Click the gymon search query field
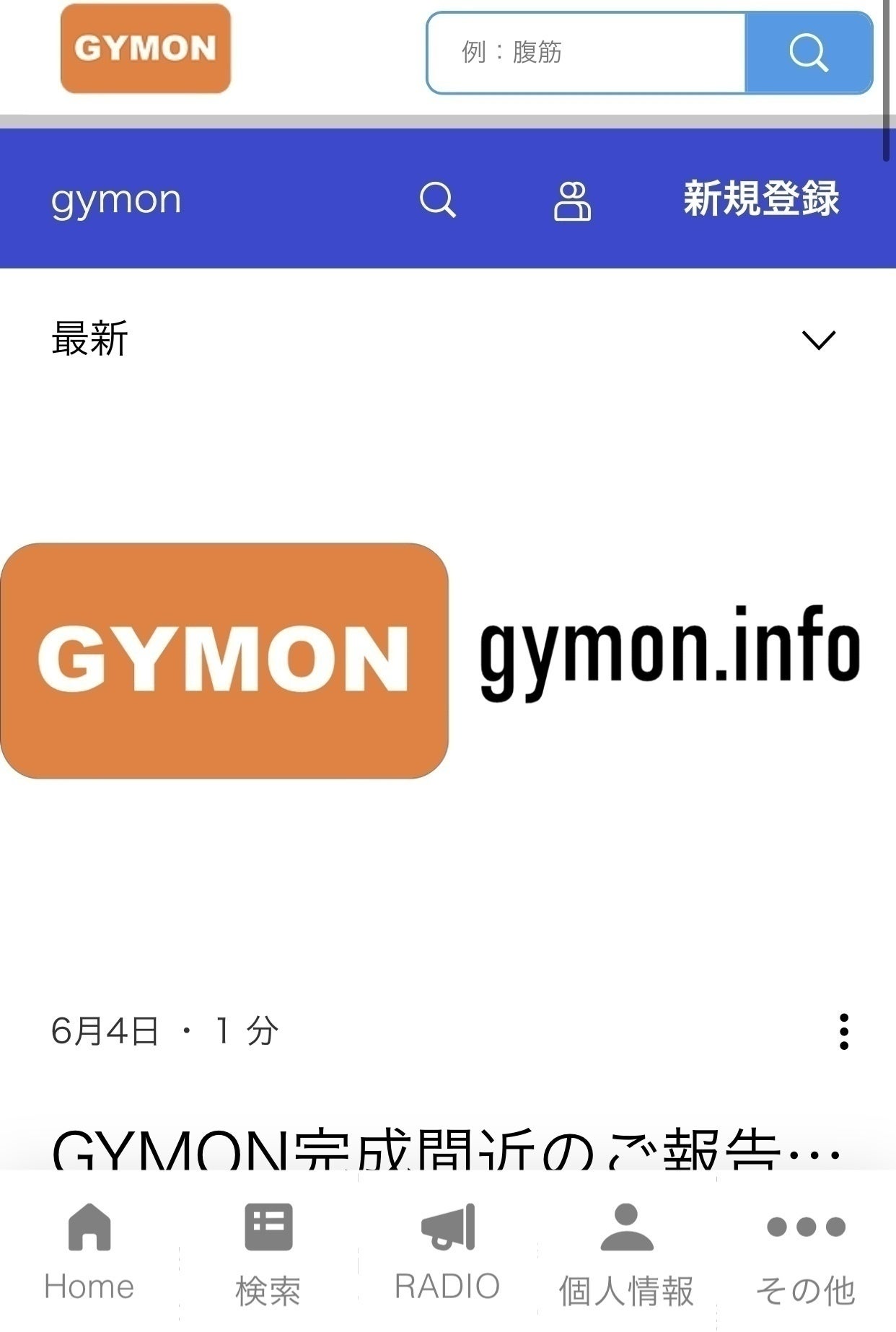This screenshot has height=1332, width=896. (115, 201)
